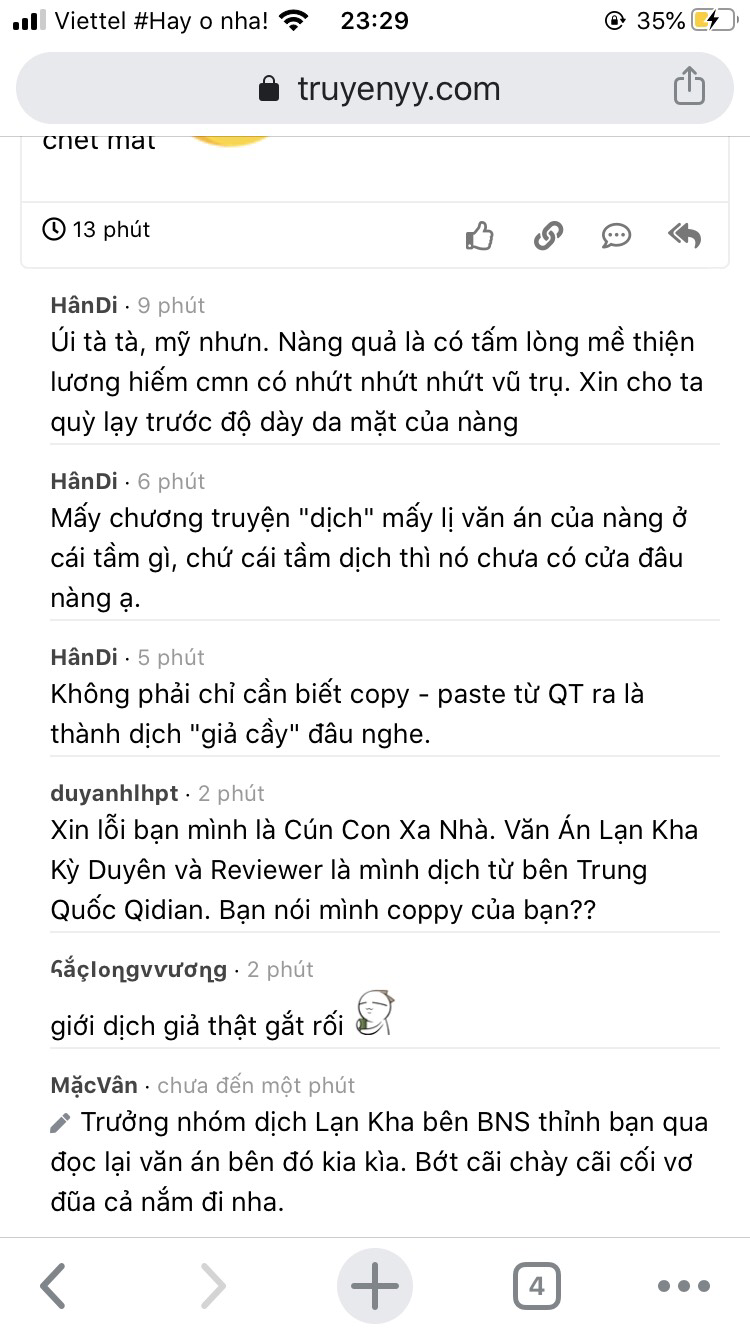The height and width of the screenshot is (1334, 750).
Task: Share this page from the address bar
Action: [x=688, y=88]
